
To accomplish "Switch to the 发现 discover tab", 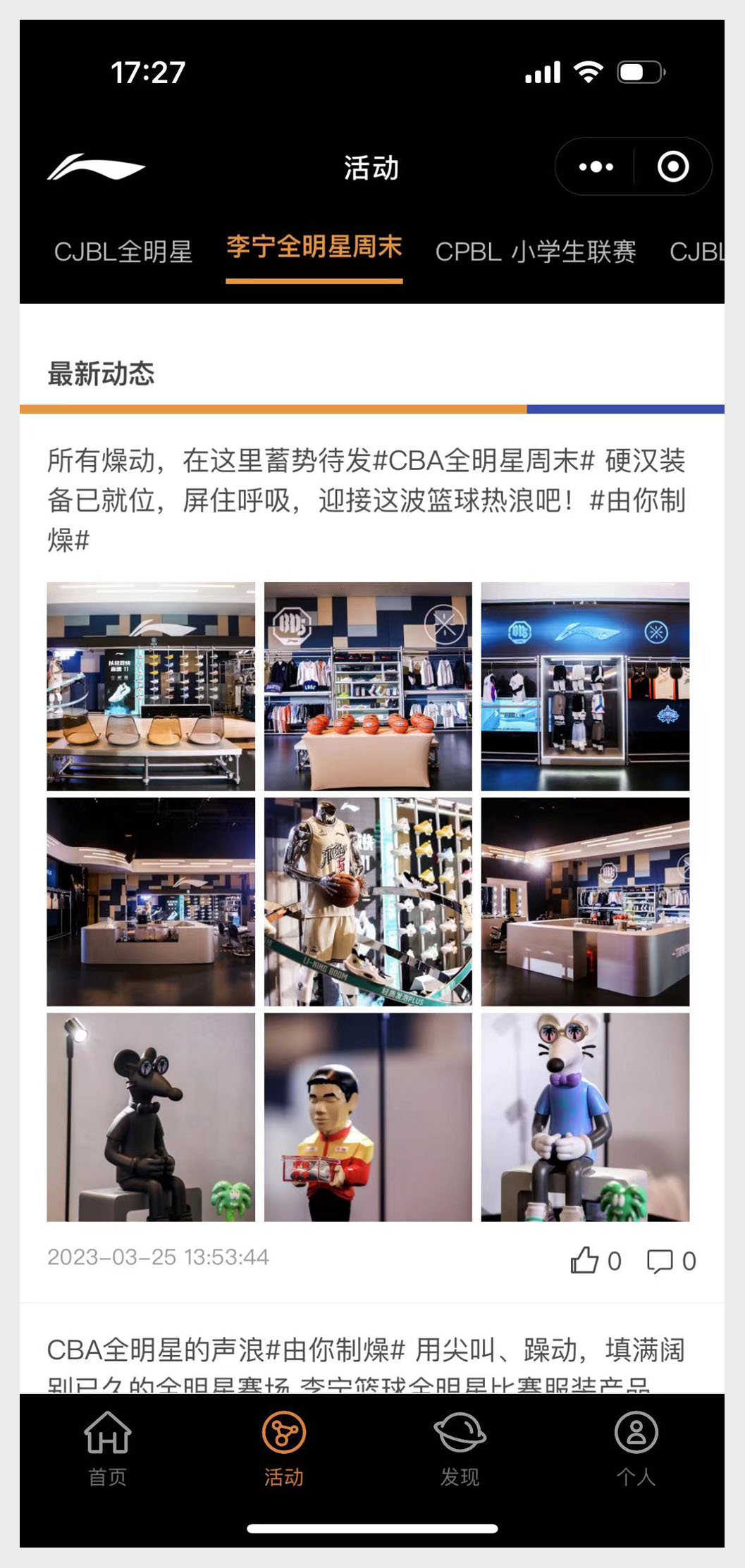I will [460, 1450].
